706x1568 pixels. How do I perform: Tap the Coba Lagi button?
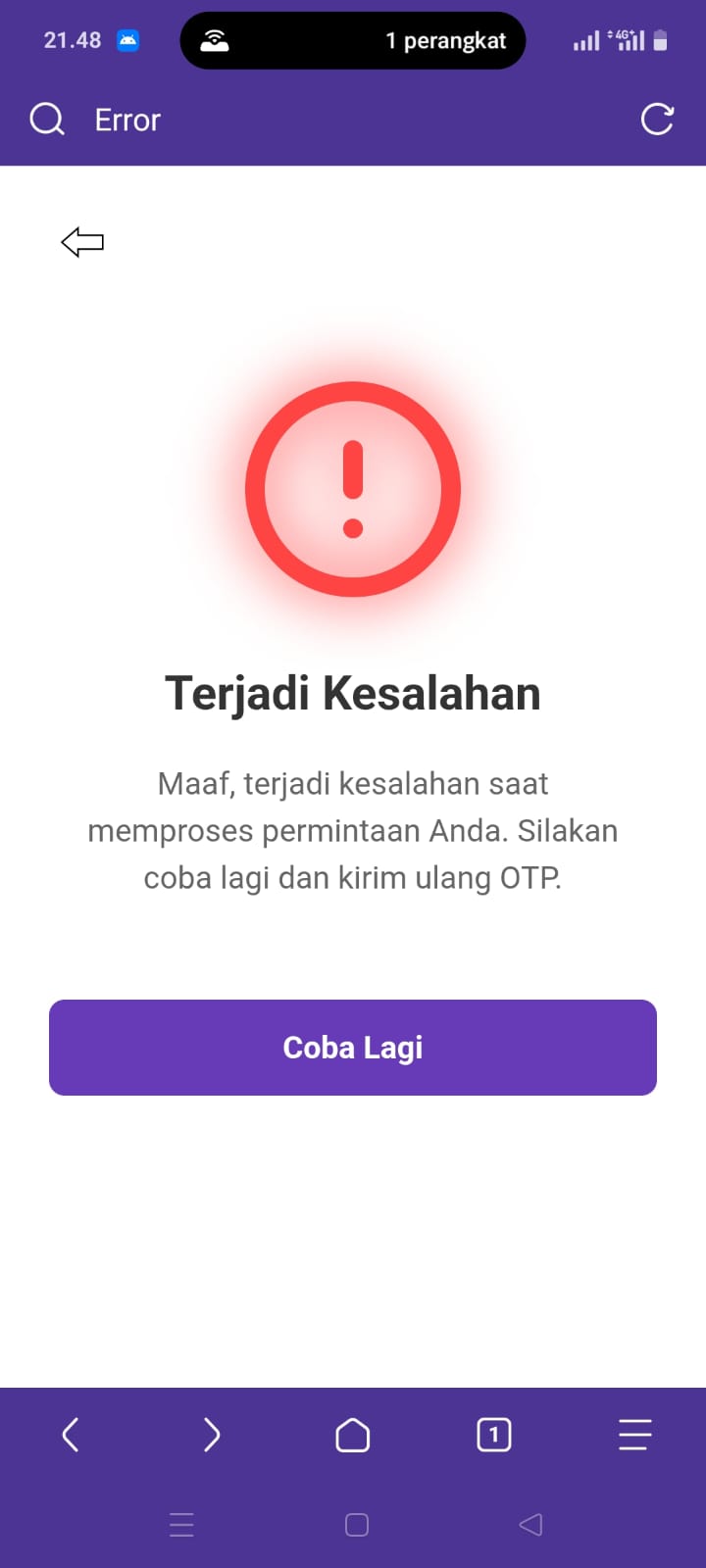[x=353, y=1048]
